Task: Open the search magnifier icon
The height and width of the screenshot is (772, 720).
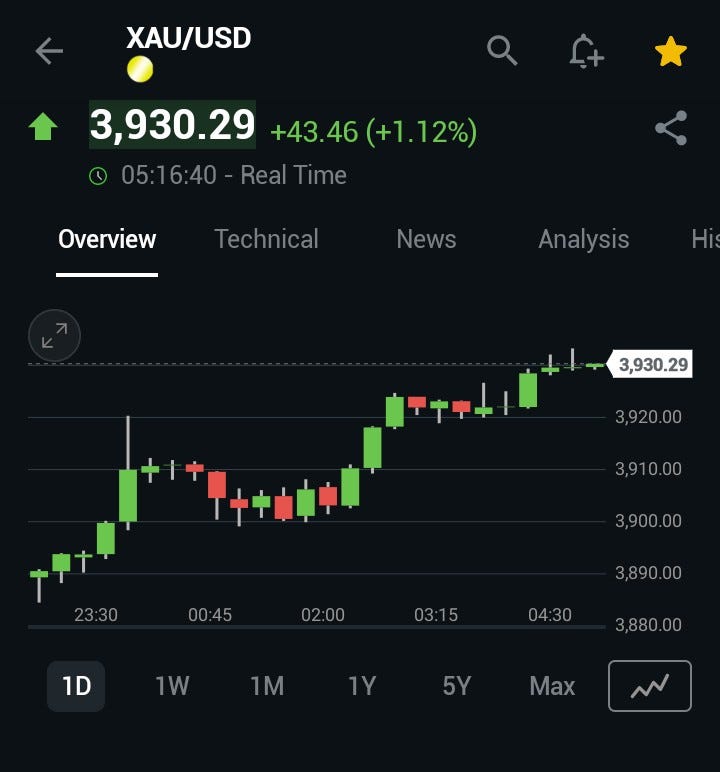Action: tap(502, 49)
